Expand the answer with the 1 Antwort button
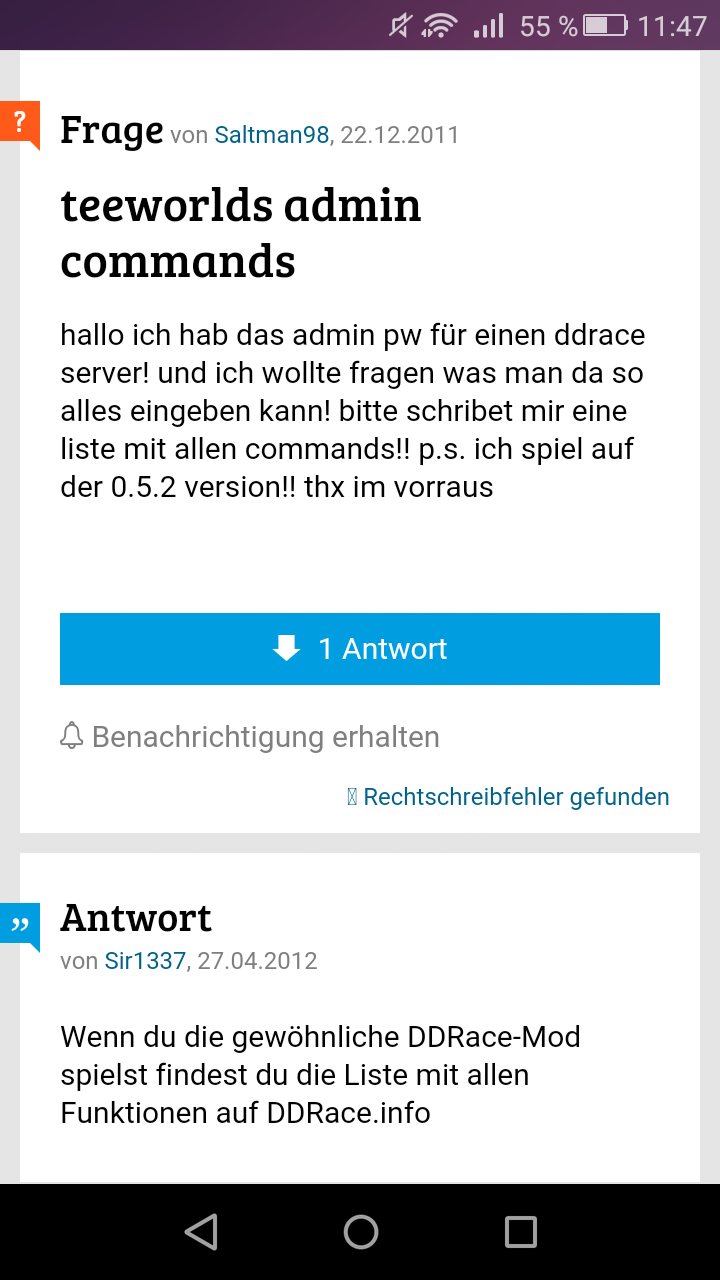The image size is (720, 1280). point(360,648)
